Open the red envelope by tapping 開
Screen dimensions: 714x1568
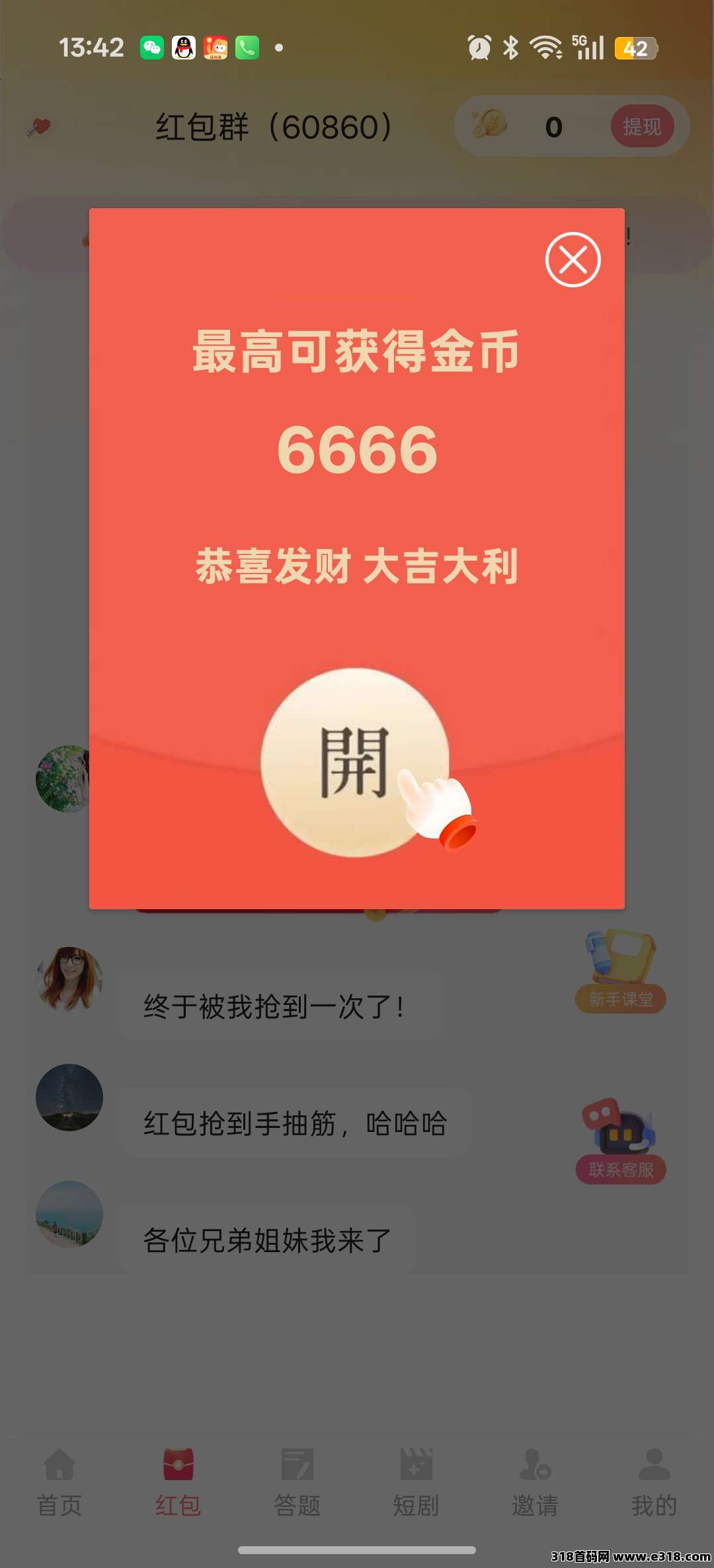click(x=356, y=760)
